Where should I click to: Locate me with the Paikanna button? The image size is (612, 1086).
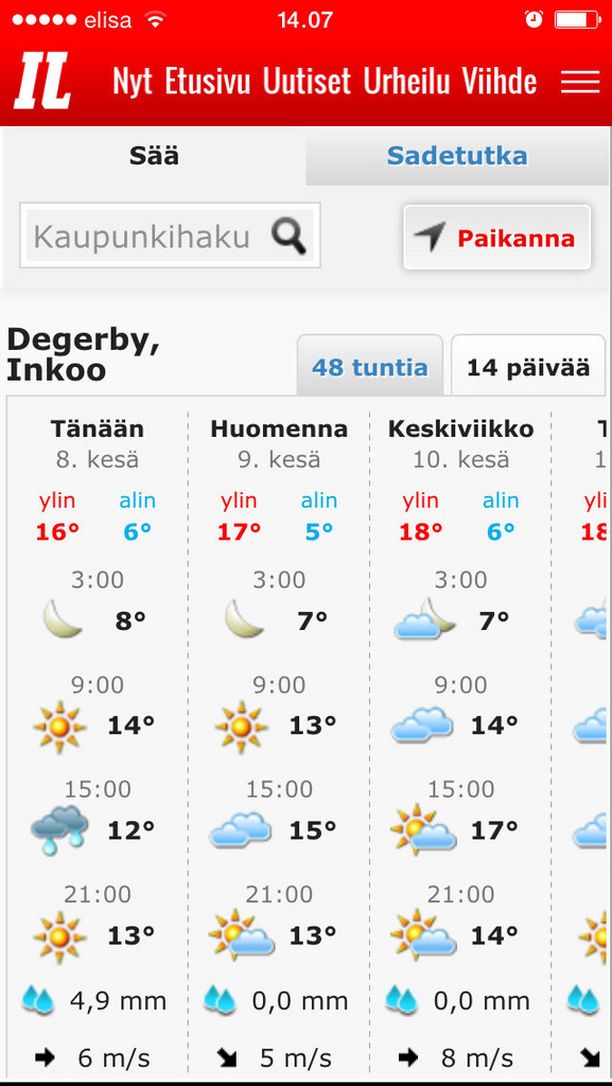click(497, 238)
